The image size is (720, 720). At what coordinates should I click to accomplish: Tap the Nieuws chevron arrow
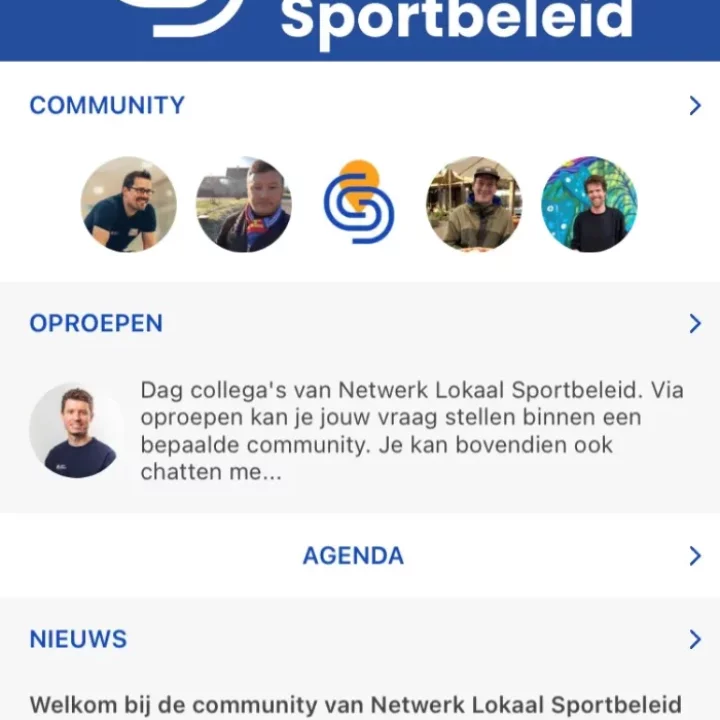(x=695, y=639)
